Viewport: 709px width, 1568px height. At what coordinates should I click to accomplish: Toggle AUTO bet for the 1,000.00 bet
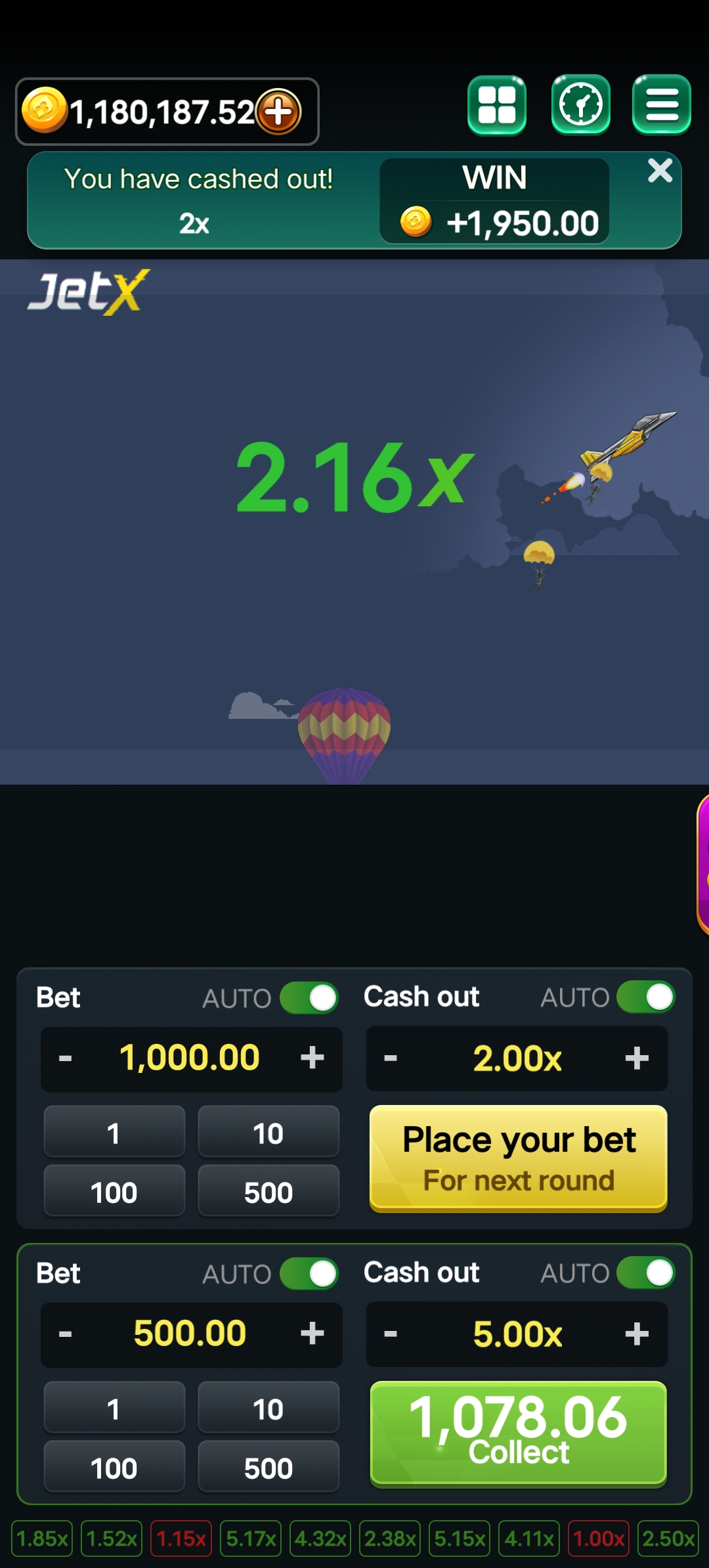click(x=309, y=998)
